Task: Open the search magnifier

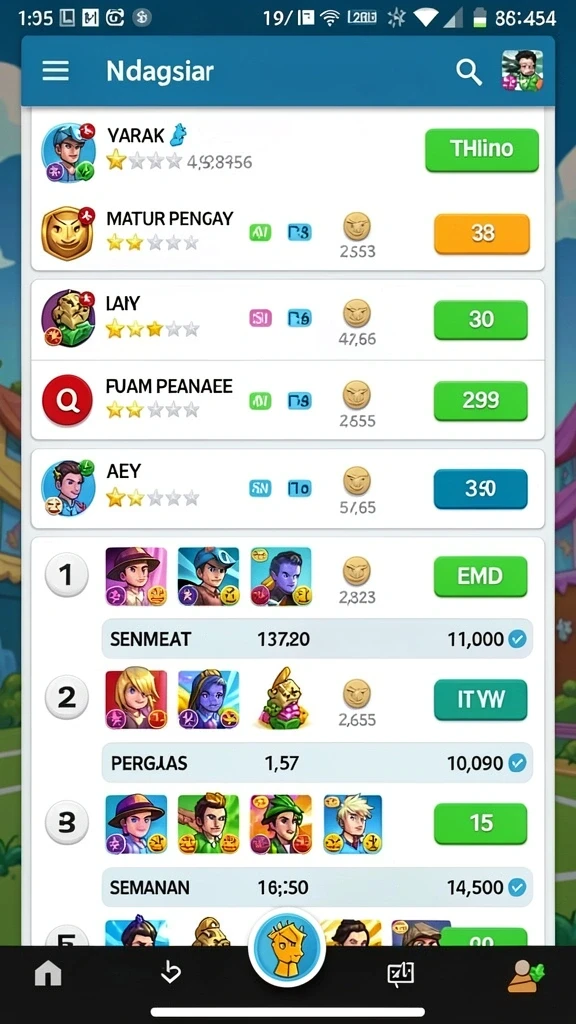Action: [468, 72]
